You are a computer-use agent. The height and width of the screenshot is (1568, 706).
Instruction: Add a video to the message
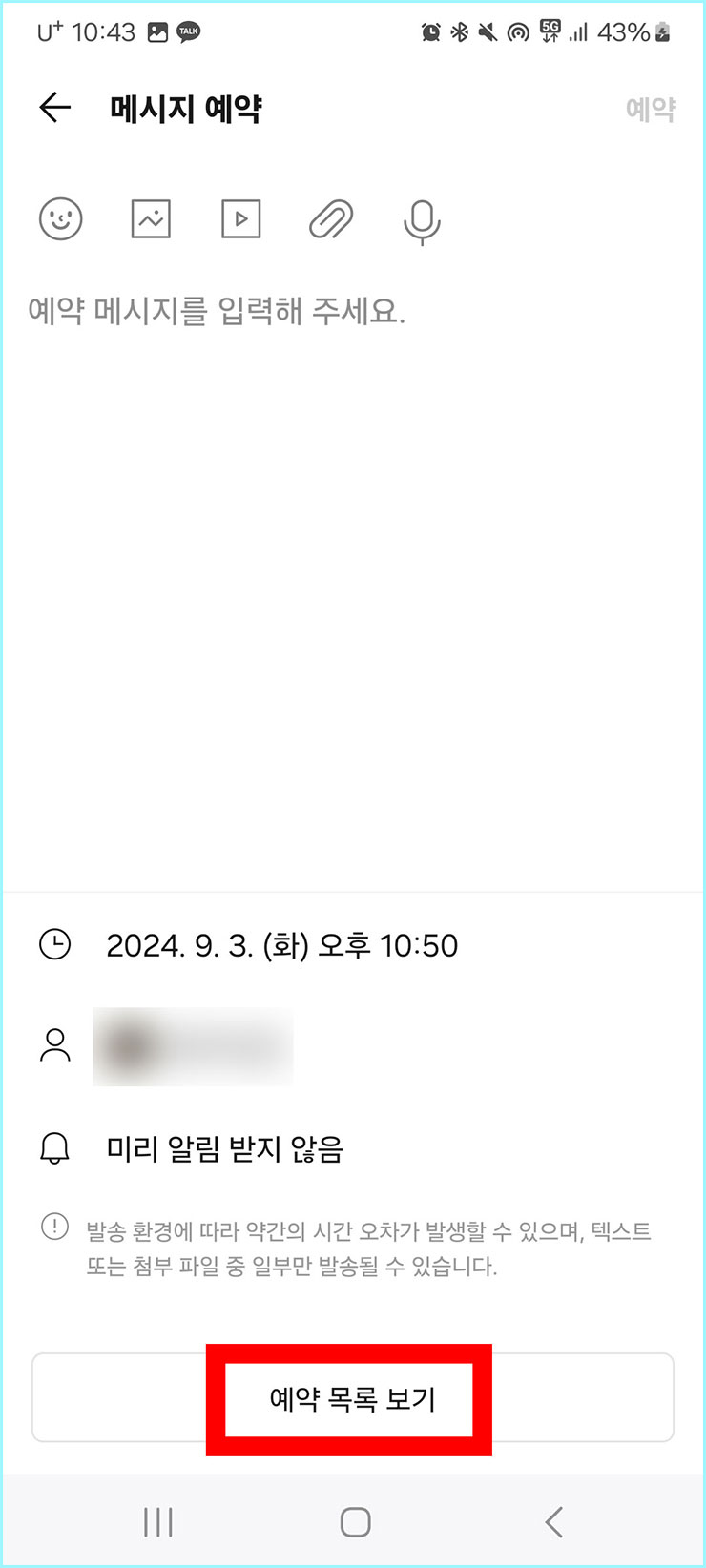240,218
